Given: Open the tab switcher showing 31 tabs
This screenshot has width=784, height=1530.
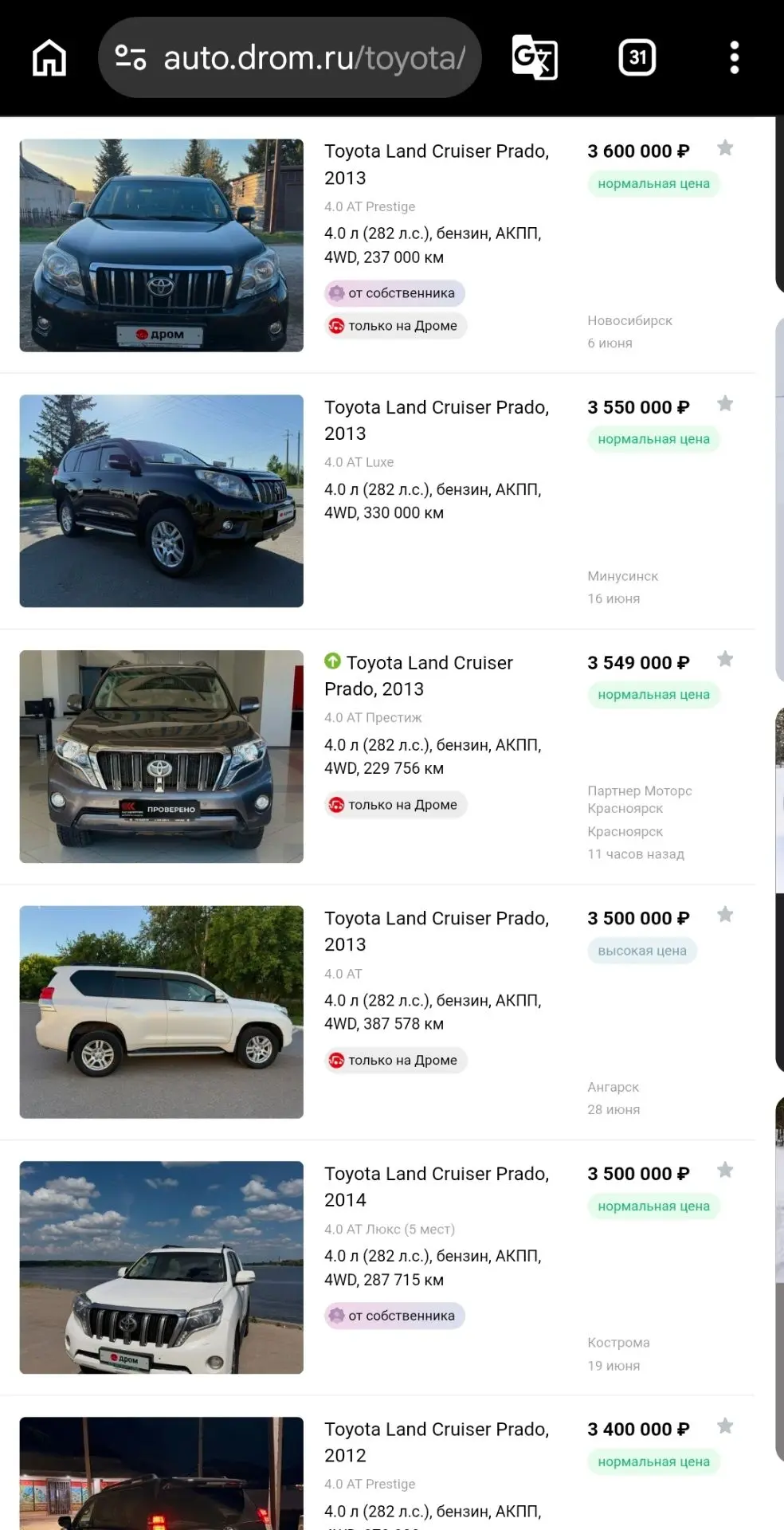Looking at the screenshot, I should click(x=637, y=58).
